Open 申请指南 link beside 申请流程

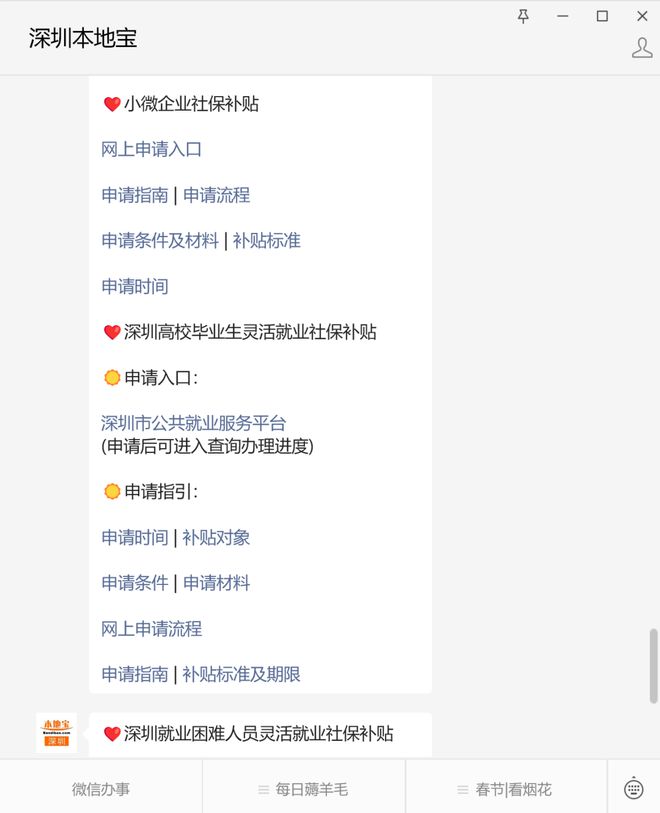(134, 195)
